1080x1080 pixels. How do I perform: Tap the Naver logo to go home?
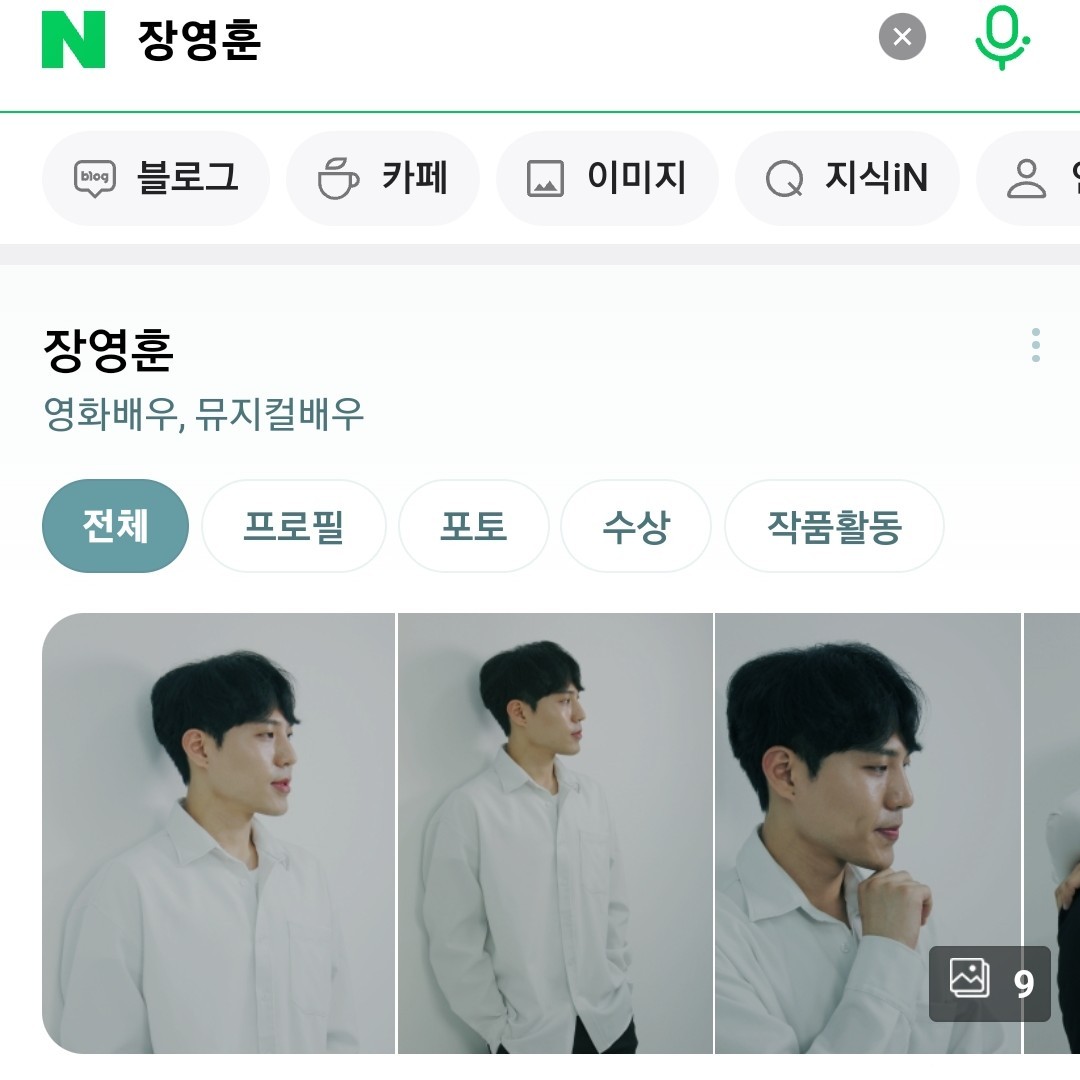pos(73,40)
